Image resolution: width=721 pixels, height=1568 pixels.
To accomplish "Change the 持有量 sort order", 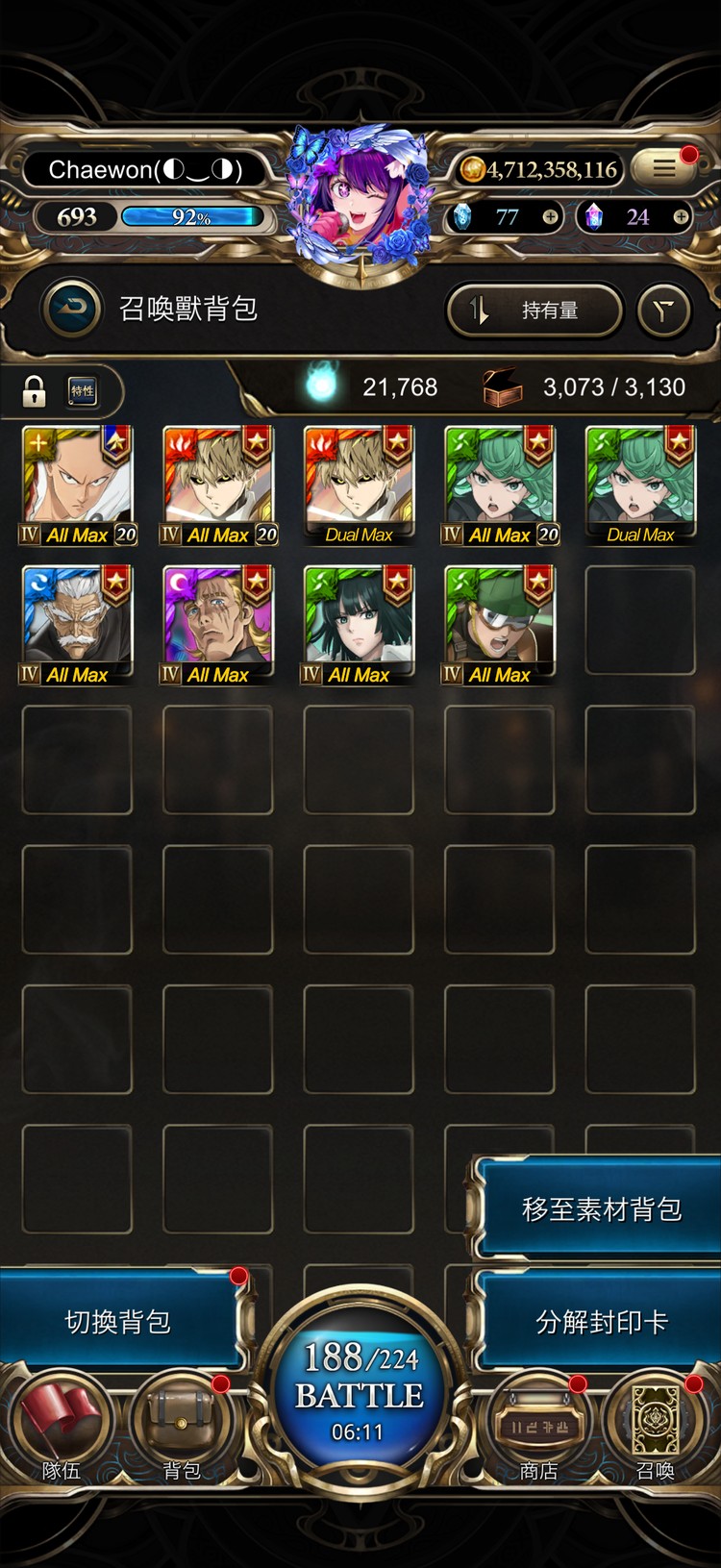I will (535, 311).
